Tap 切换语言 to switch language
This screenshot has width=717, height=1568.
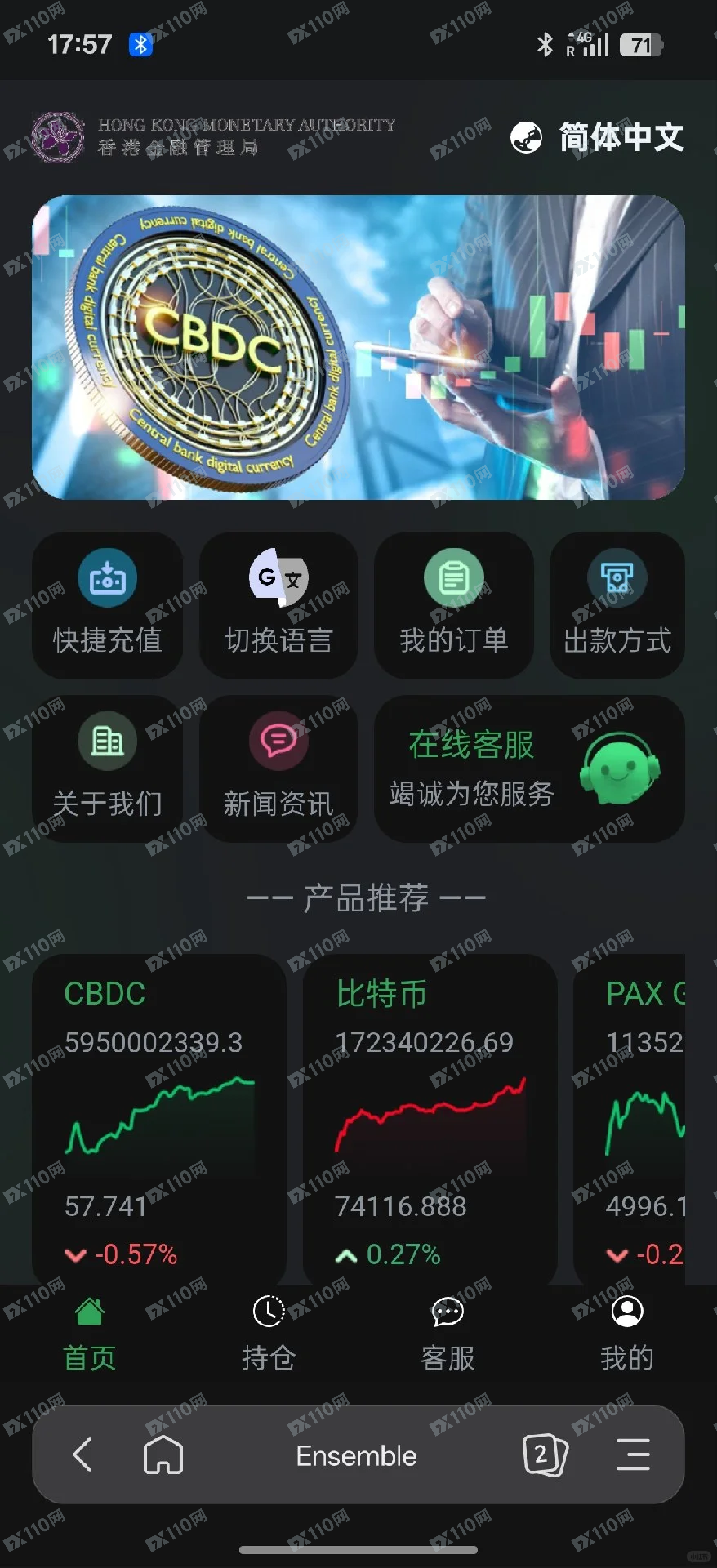pos(278,605)
